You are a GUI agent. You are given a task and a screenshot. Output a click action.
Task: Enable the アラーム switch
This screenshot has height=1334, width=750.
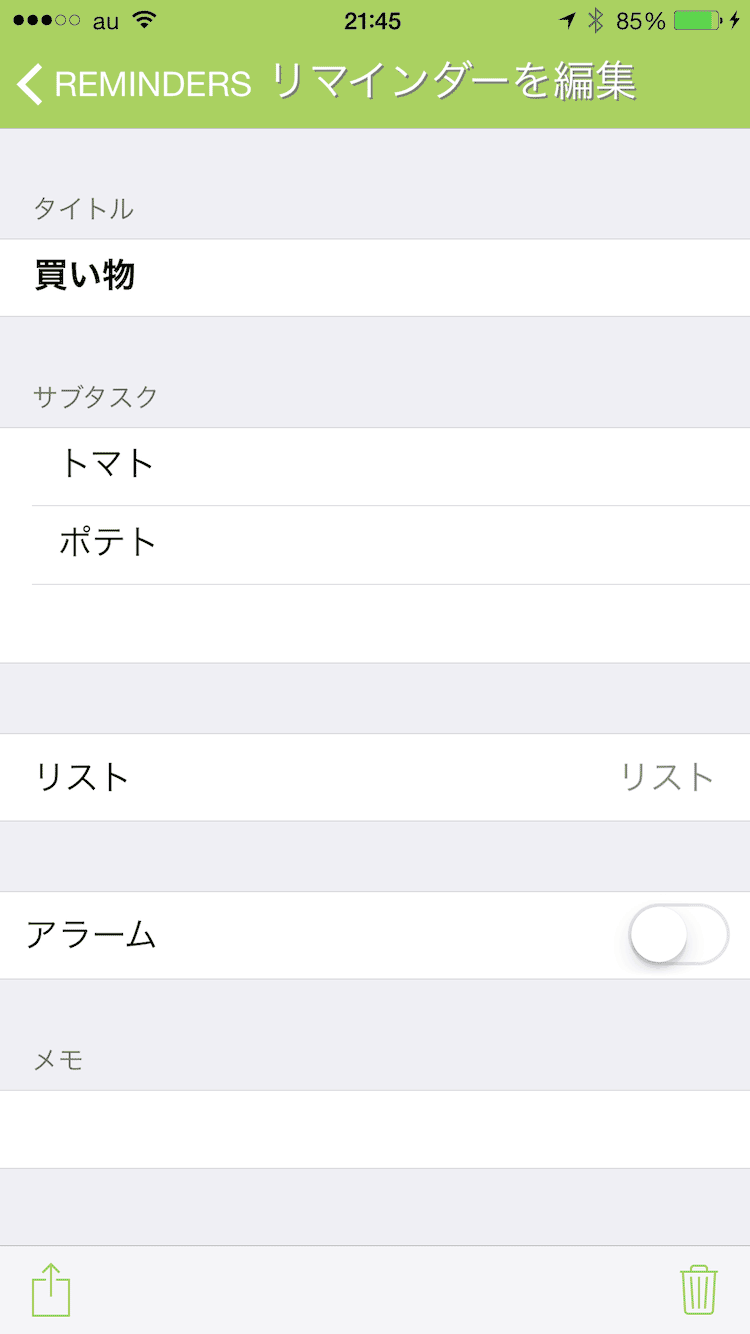pyautogui.click(x=679, y=934)
